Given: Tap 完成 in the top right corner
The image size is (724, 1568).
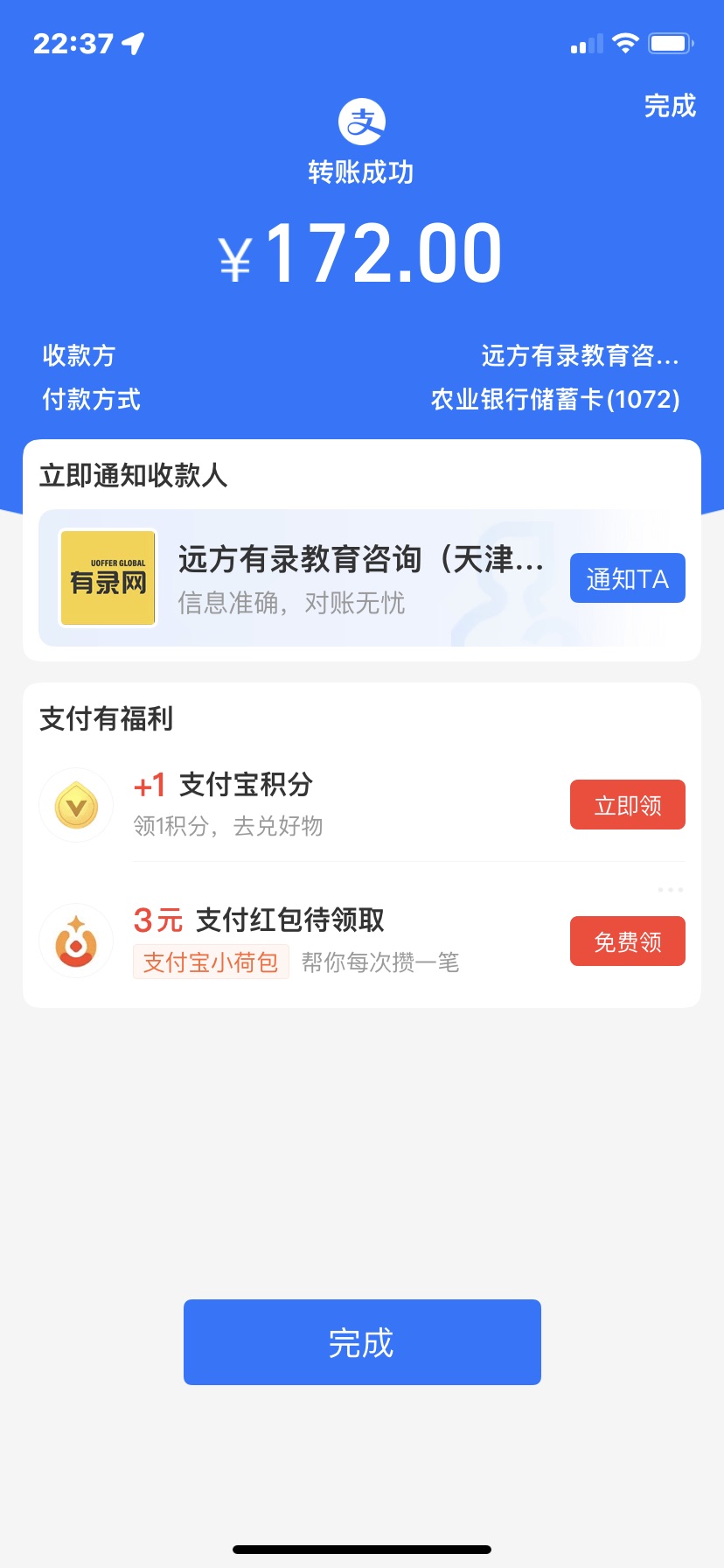Looking at the screenshot, I should 670,106.
